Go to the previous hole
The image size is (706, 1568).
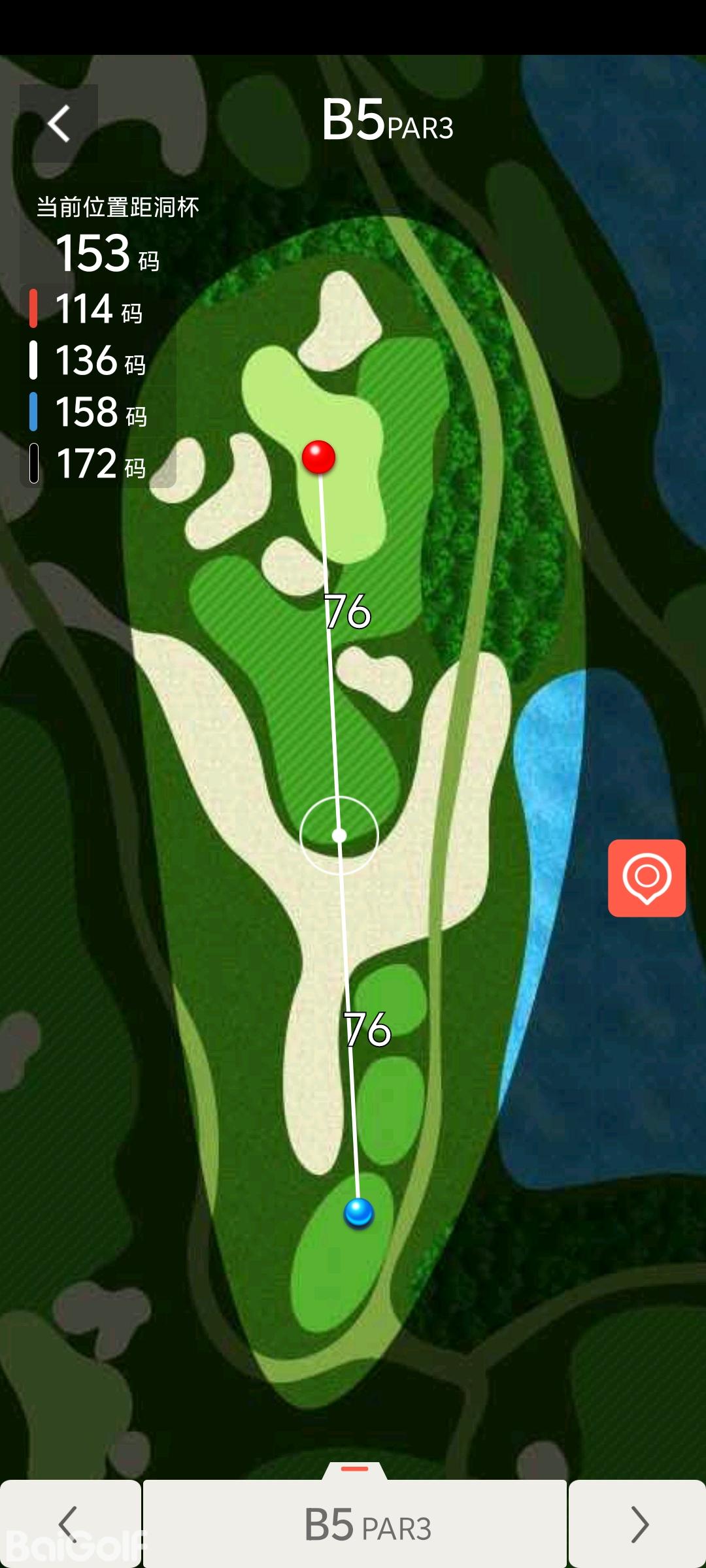[69, 1524]
